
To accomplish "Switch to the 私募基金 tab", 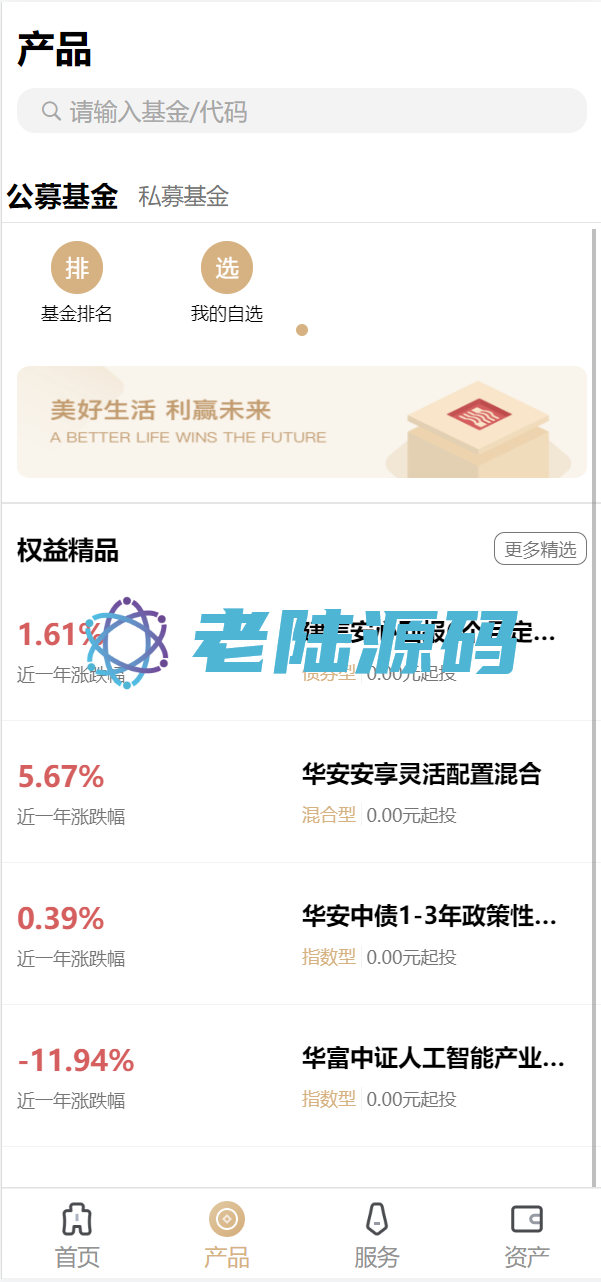I will tap(183, 196).
